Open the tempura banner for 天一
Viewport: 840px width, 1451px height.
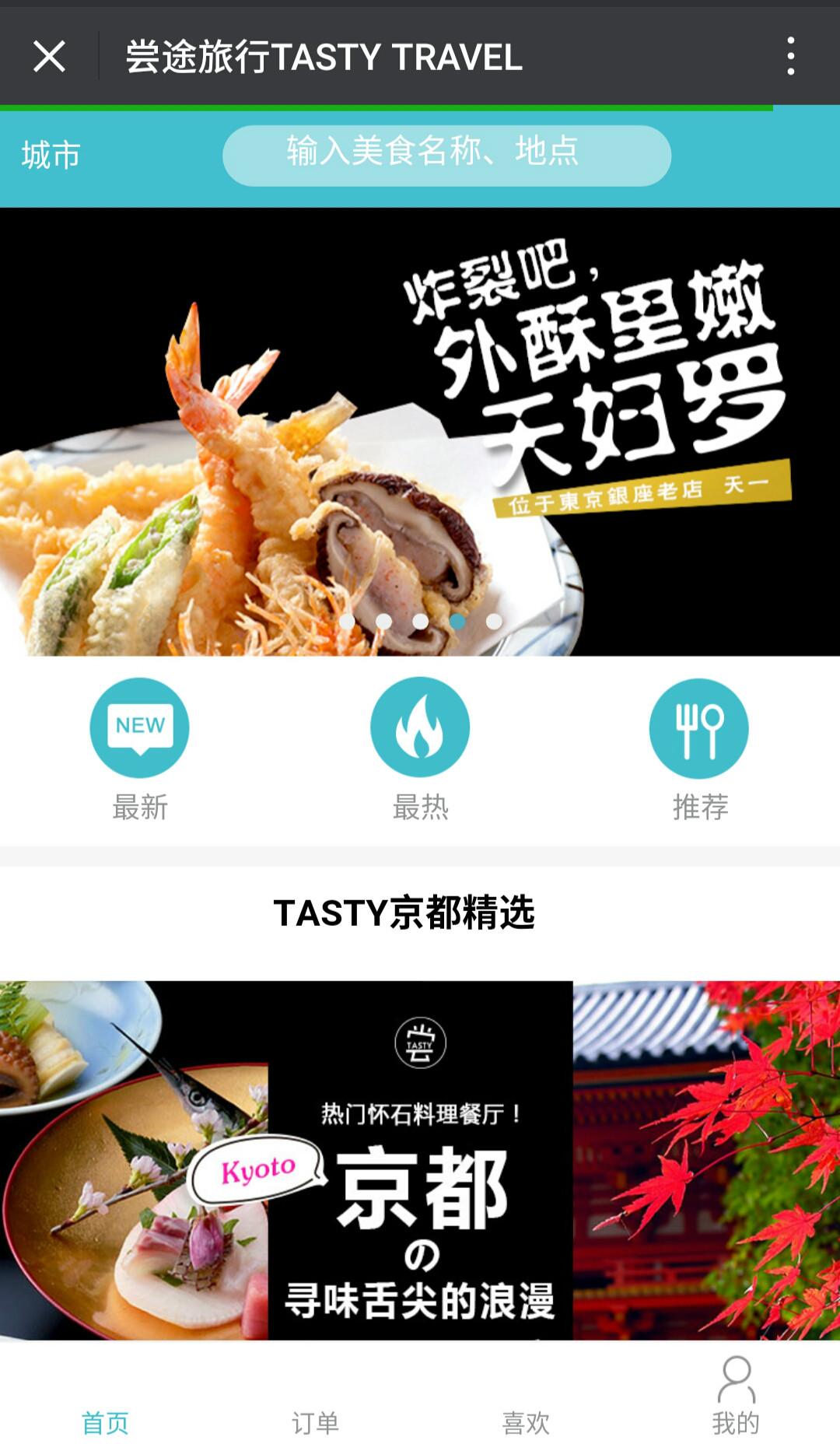click(420, 432)
